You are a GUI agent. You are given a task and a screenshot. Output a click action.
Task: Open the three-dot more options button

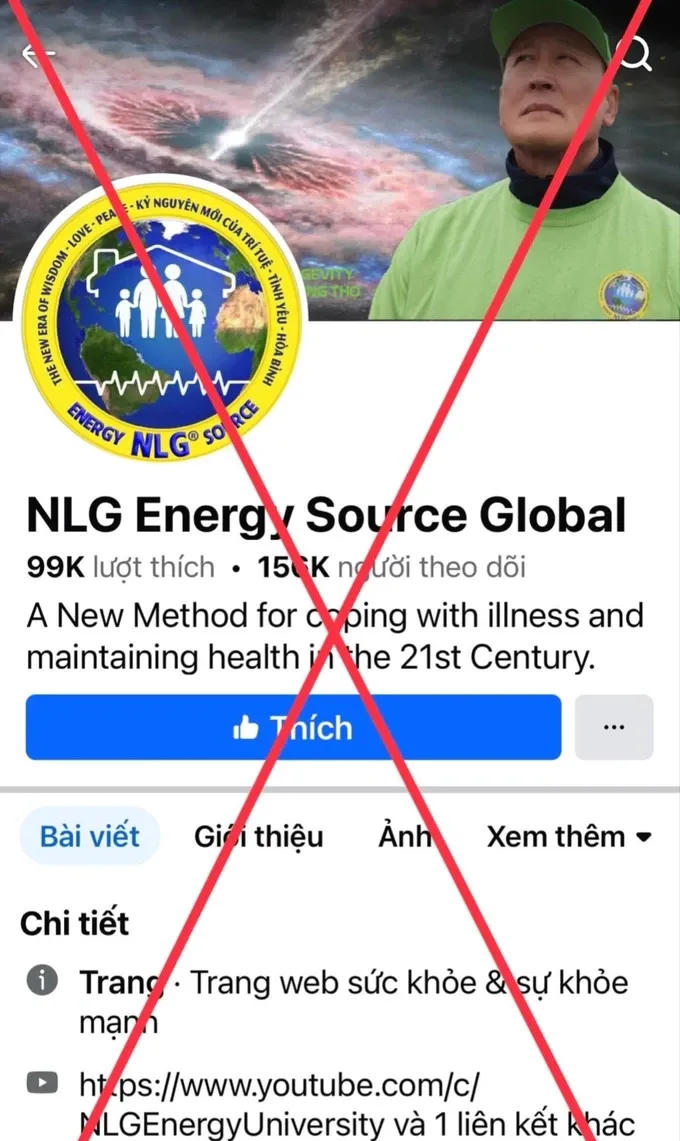pyautogui.click(x=614, y=727)
